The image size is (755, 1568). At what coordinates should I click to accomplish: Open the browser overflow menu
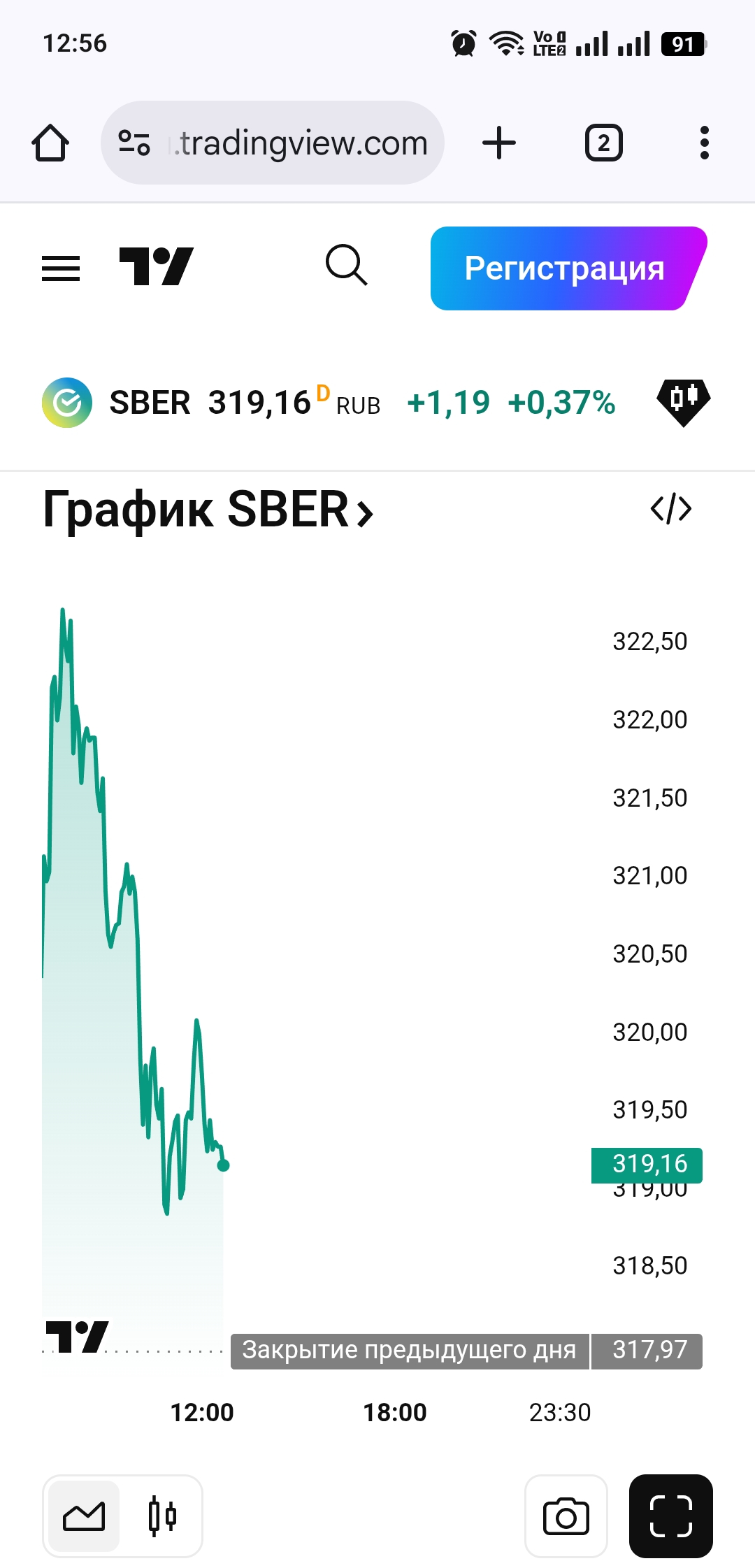point(704,143)
